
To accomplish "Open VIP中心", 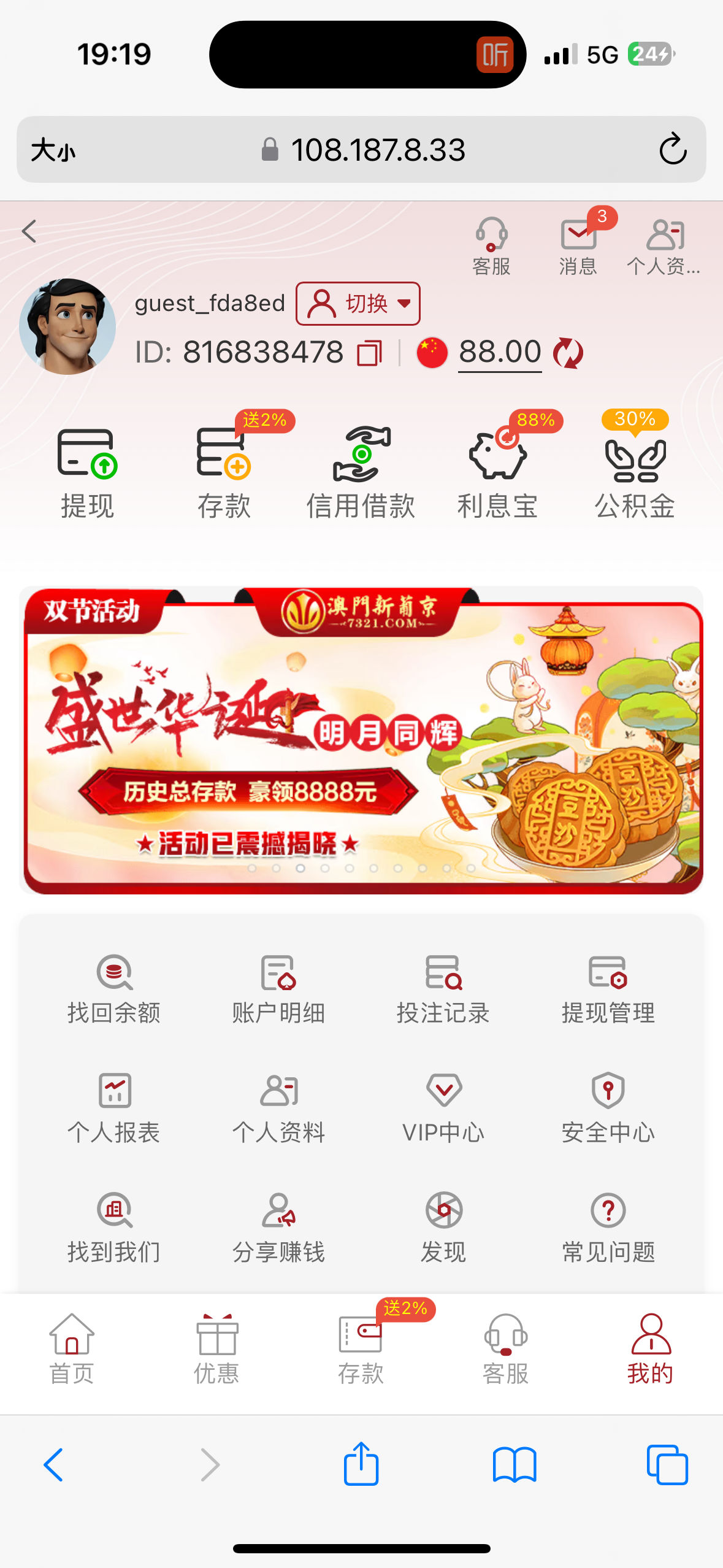I will pyautogui.click(x=443, y=1108).
